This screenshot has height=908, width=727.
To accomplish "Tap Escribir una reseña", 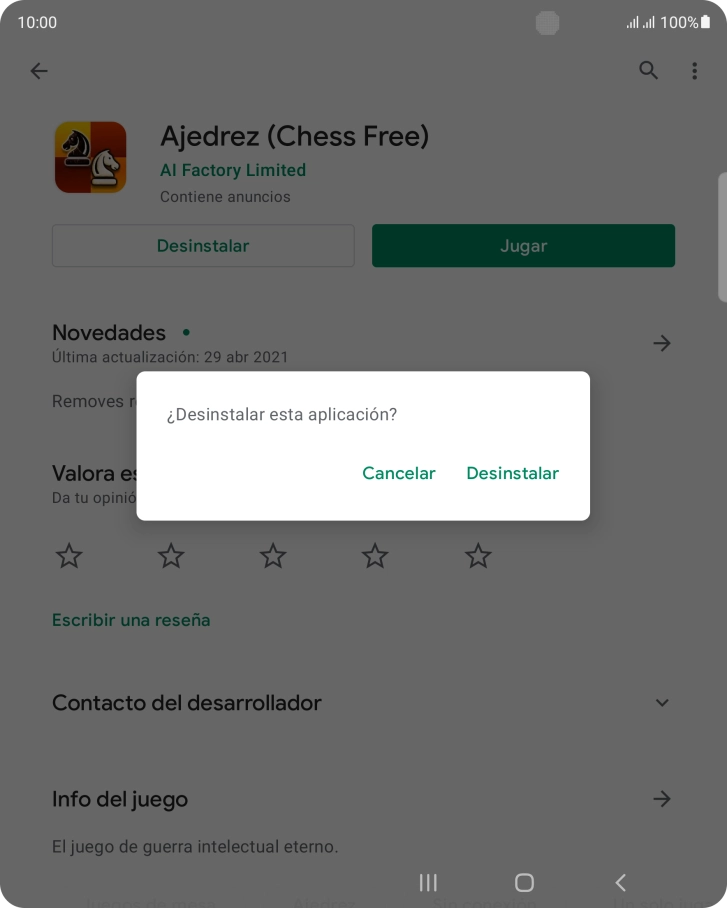I will [130, 620].
